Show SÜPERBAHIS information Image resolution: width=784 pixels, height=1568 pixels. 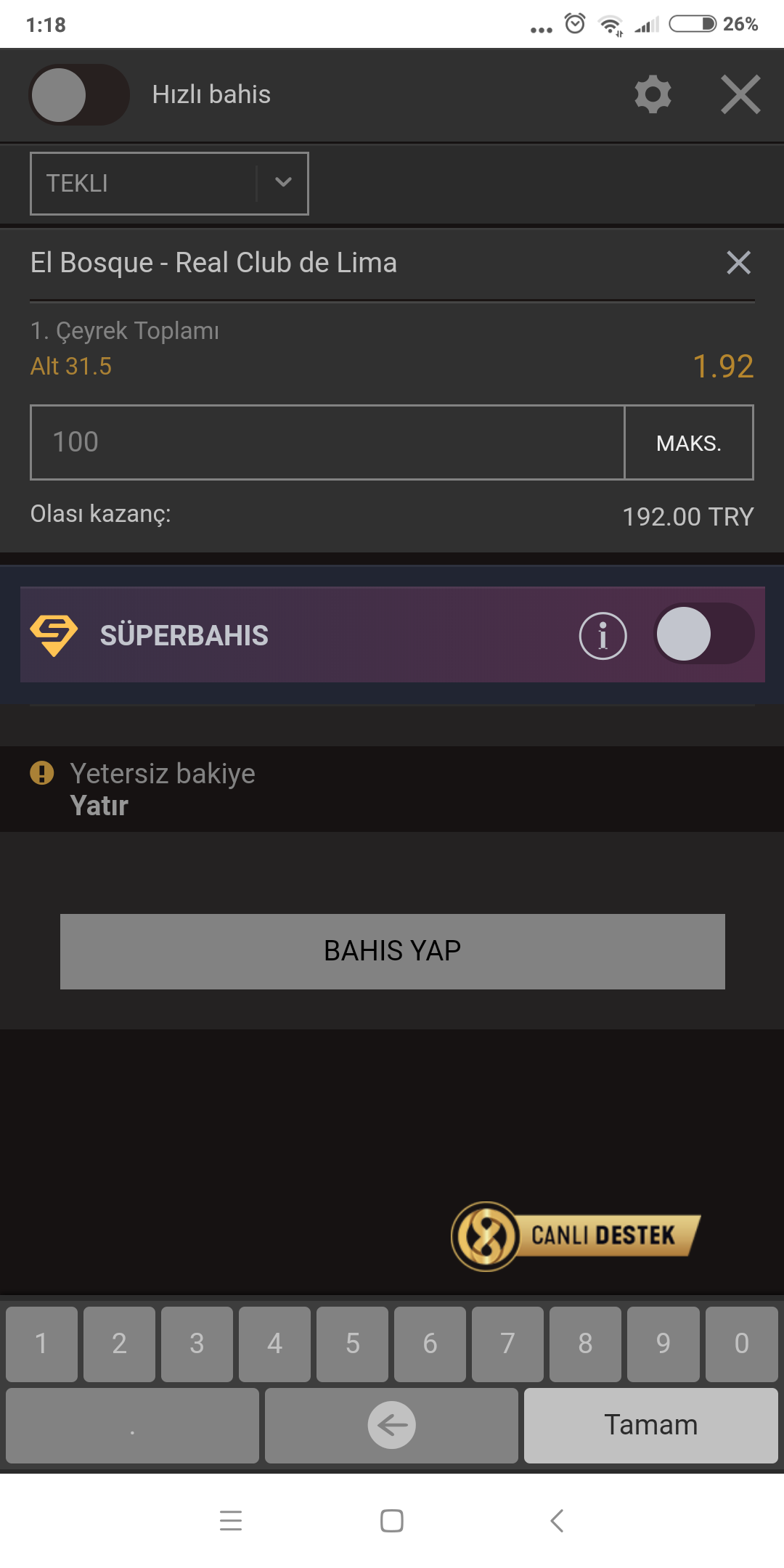point(603,635)
